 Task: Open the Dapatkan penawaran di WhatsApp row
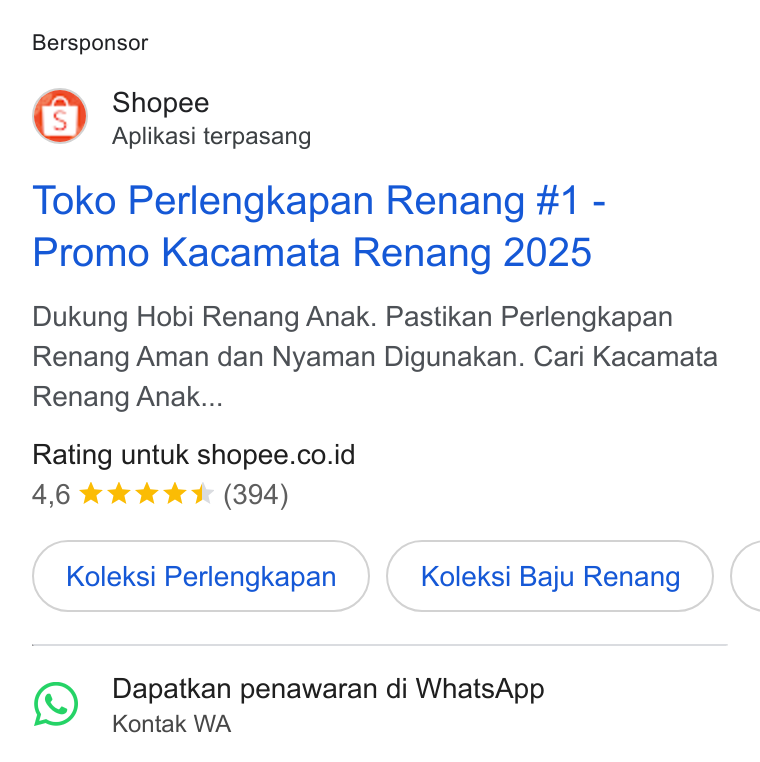(380, 704)
